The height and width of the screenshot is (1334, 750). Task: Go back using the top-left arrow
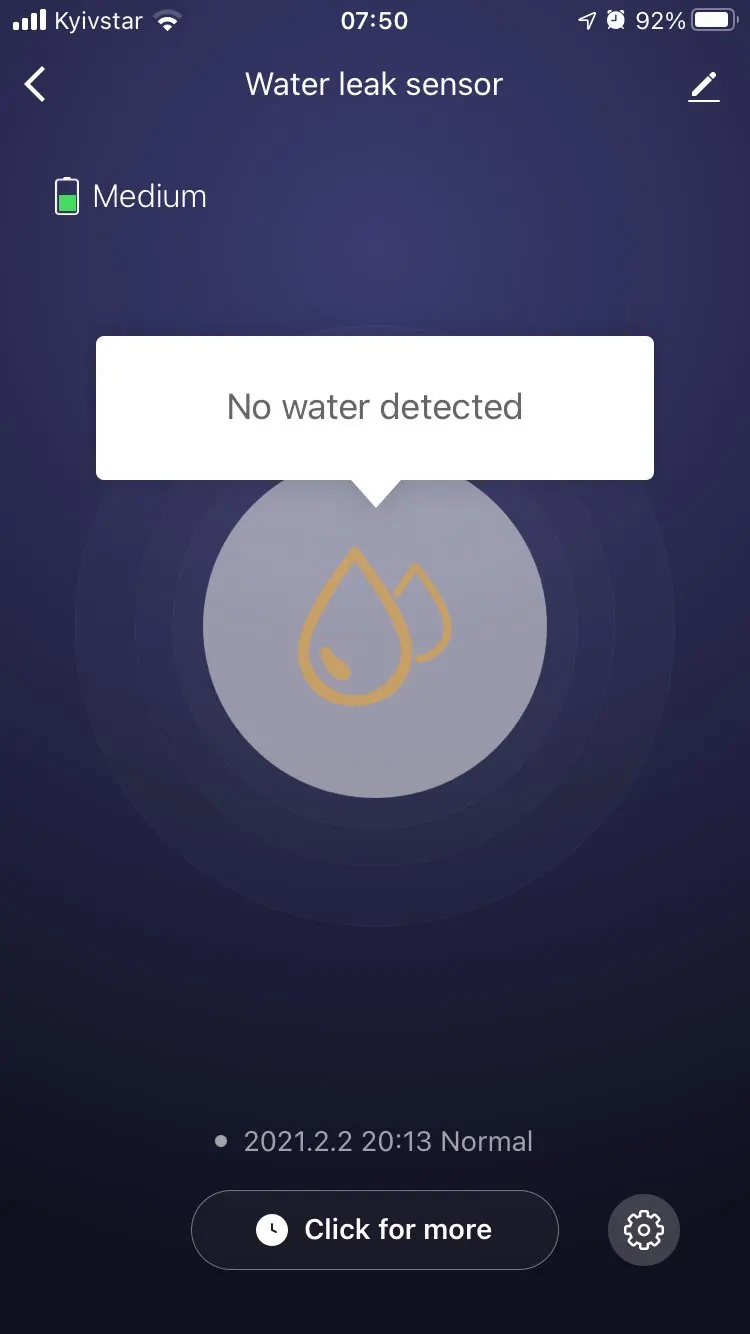point(36,85)
